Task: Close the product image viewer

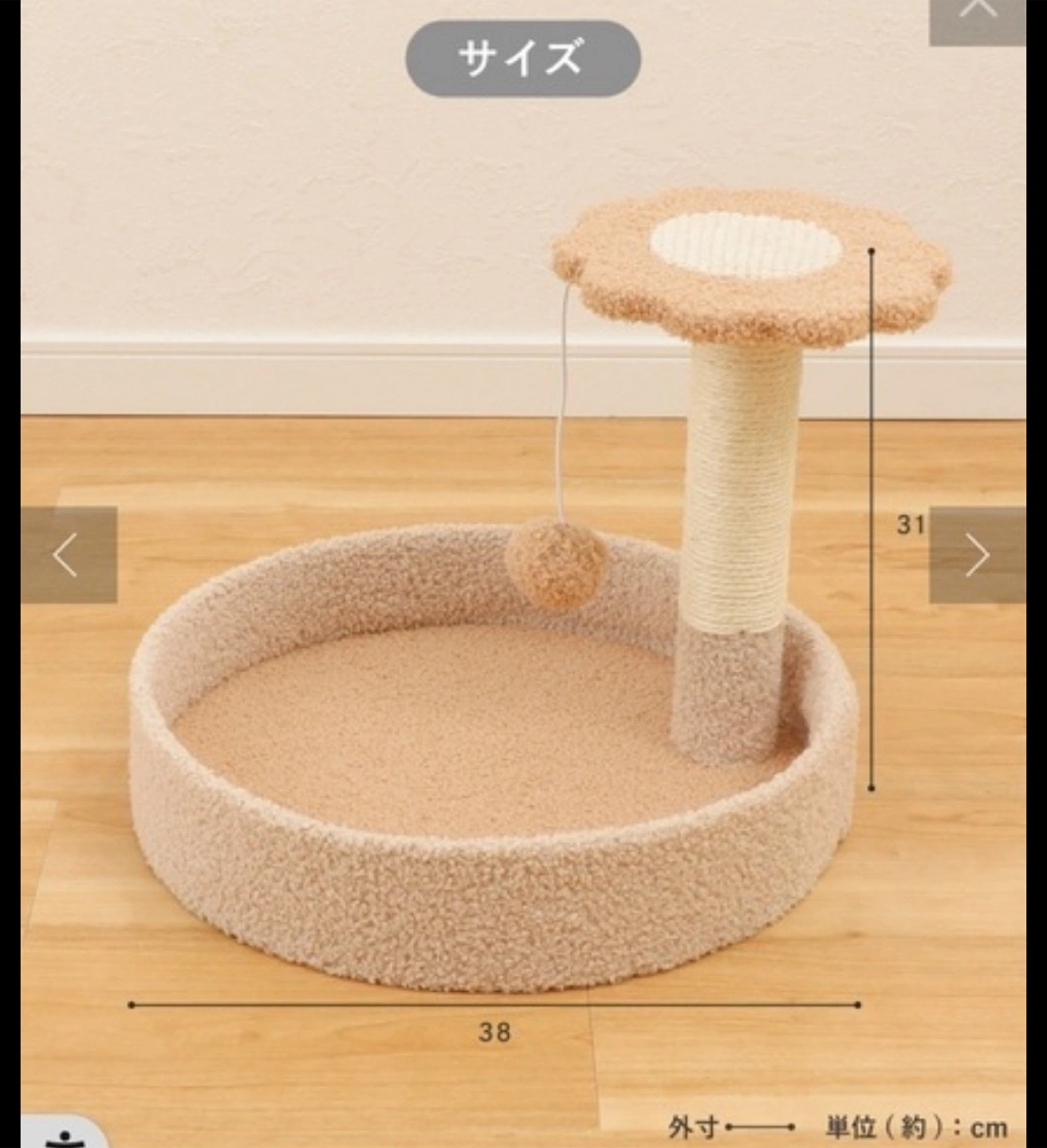Action: (x=978, y=18)
